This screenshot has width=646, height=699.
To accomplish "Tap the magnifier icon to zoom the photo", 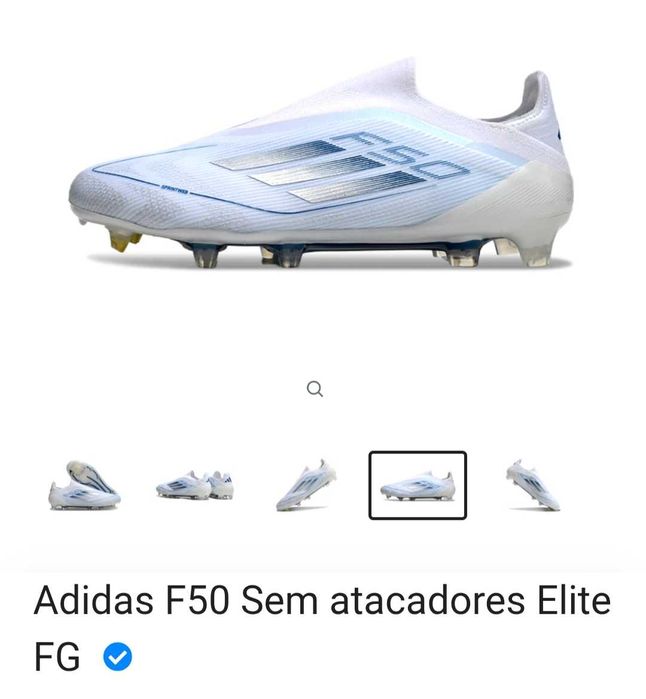I will [315, 389].
